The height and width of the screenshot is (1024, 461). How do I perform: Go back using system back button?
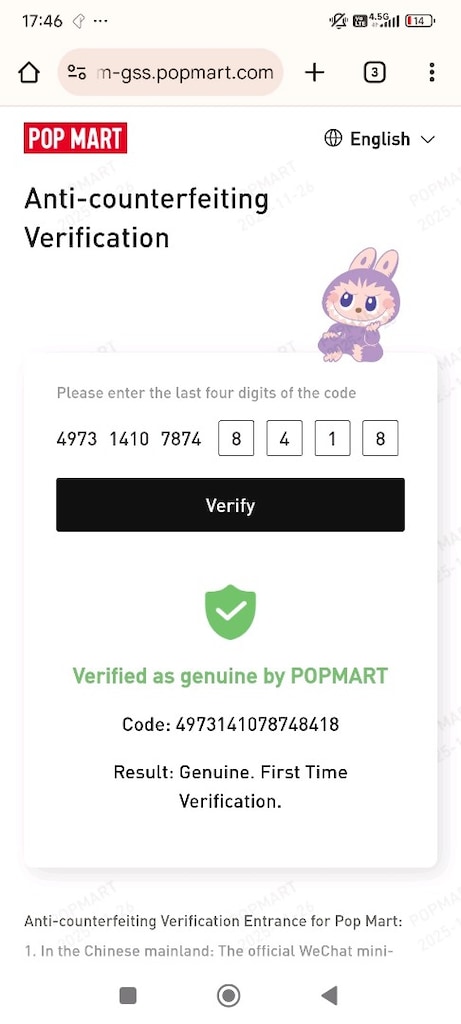[330, 995]
